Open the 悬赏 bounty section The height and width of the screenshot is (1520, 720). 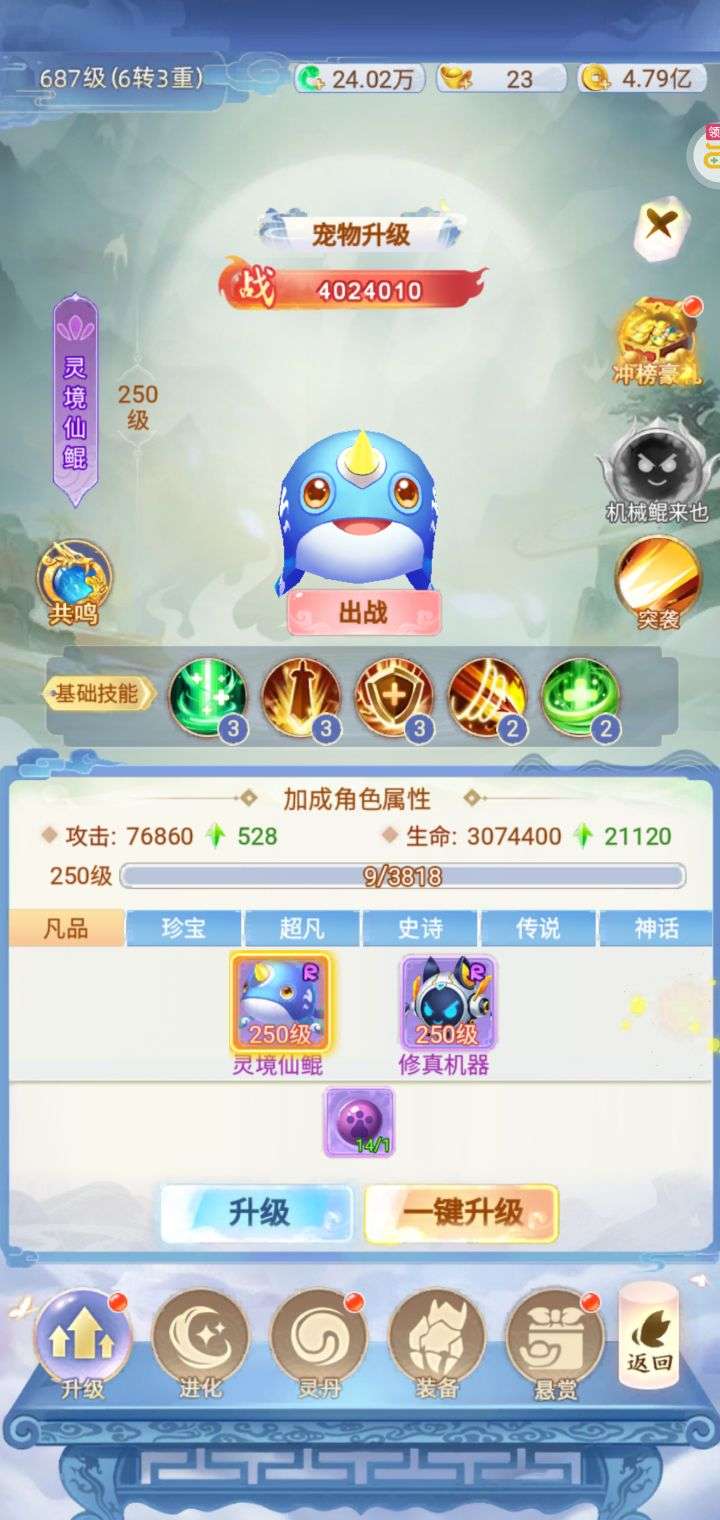tap(555, 1343)
